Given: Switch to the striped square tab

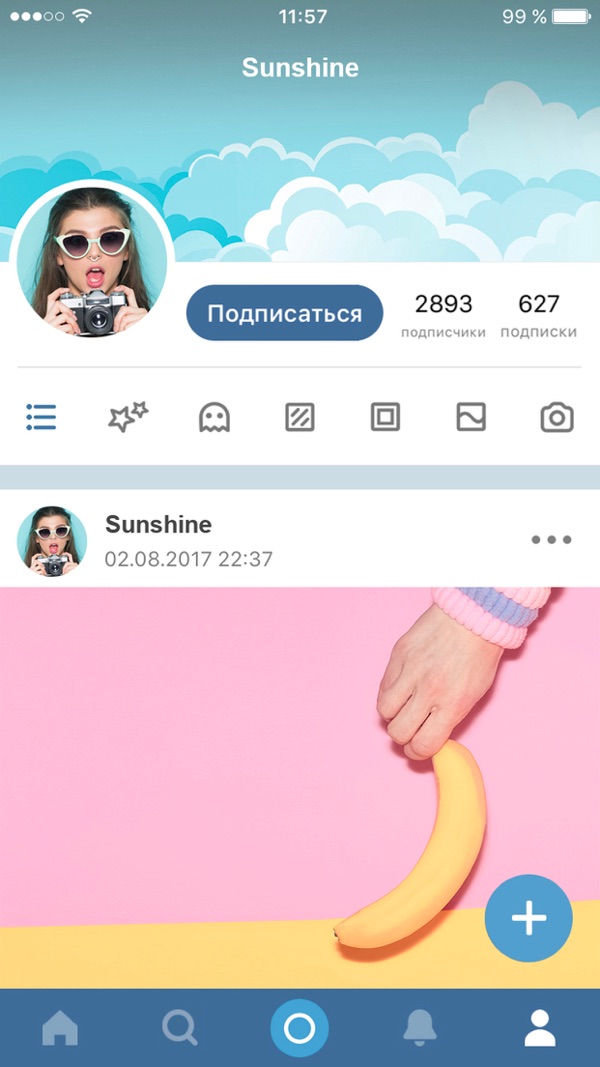Looking at the screenshot, I should pos(300,417).
